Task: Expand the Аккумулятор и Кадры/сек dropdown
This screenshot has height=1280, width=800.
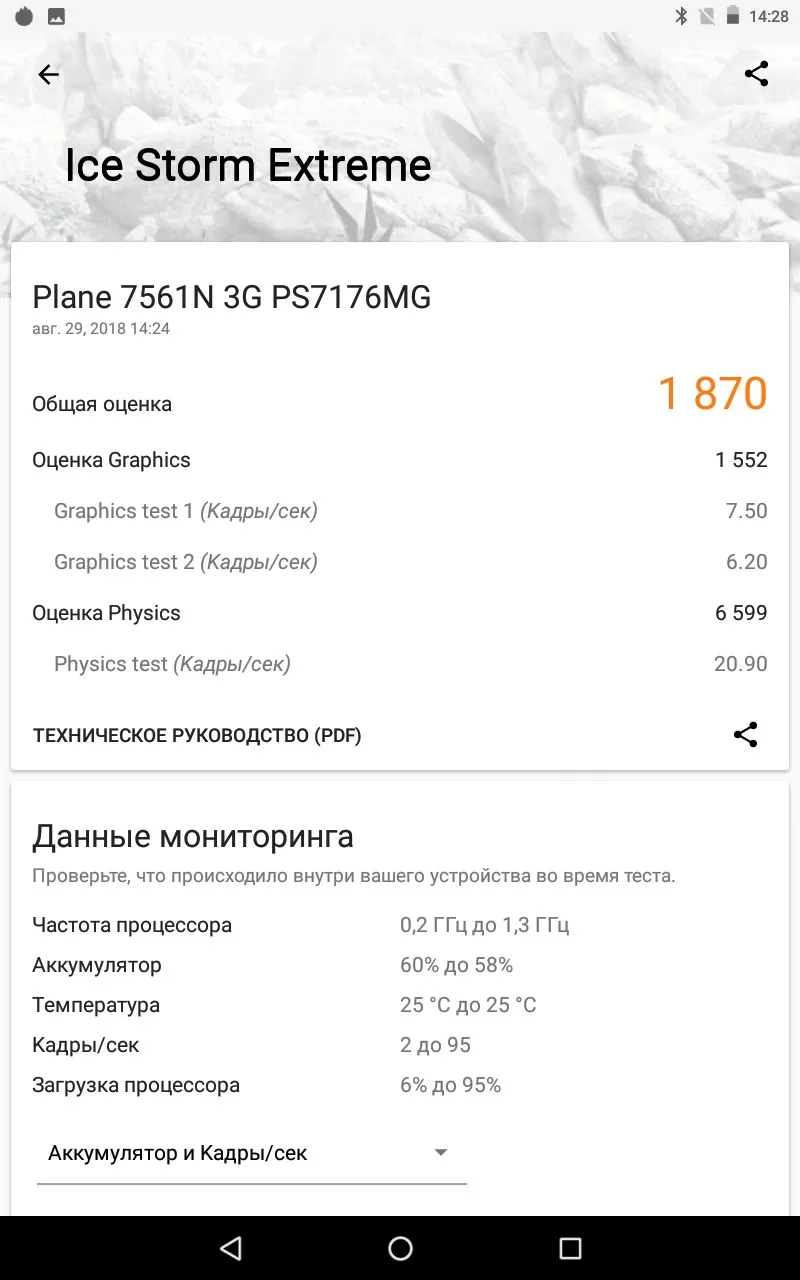Action: pyautogui.click(x=252, y=1154)
